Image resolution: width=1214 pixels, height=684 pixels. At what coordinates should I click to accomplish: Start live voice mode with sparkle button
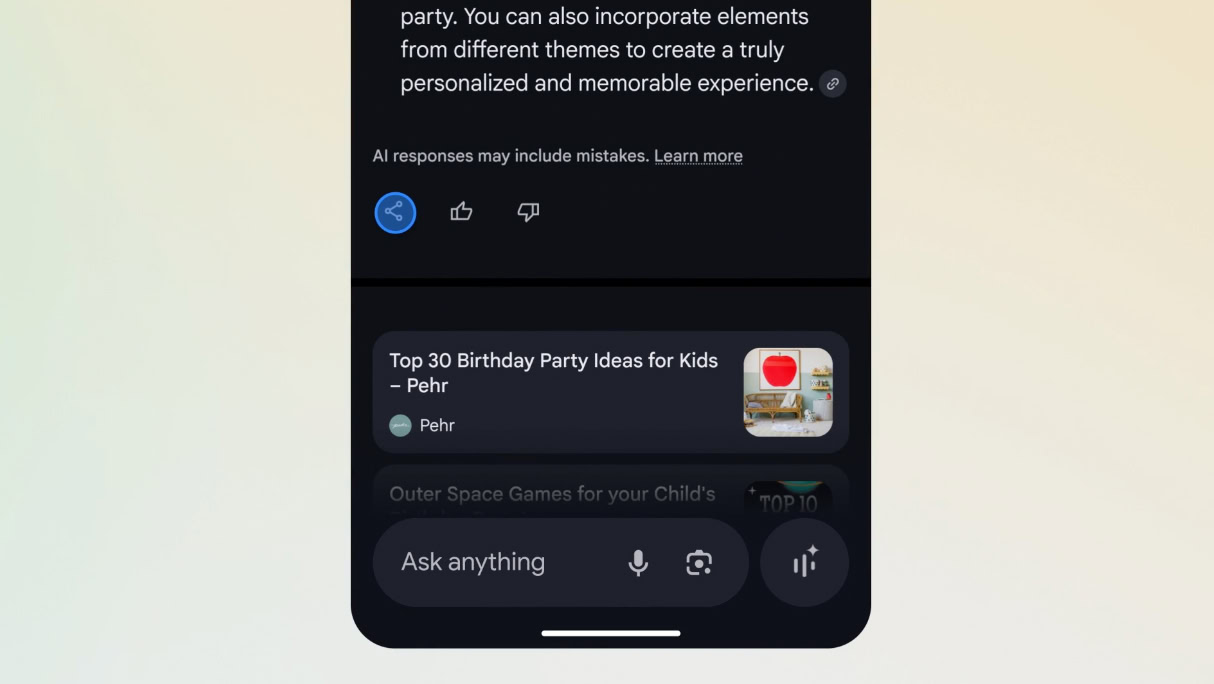pyautogui.click(x=805, y=562)
